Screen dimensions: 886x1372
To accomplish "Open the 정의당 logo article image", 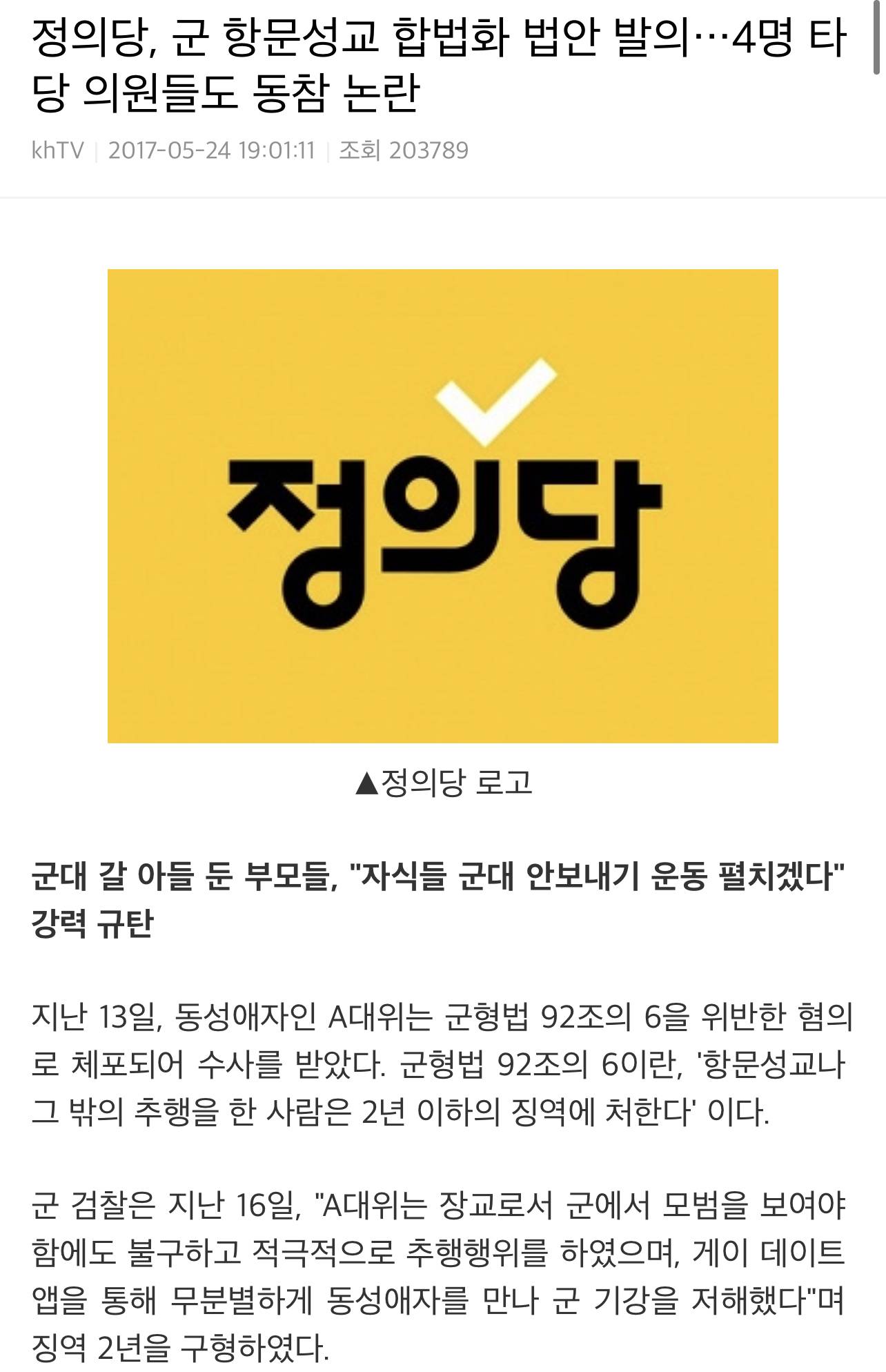I will point(442,506).
